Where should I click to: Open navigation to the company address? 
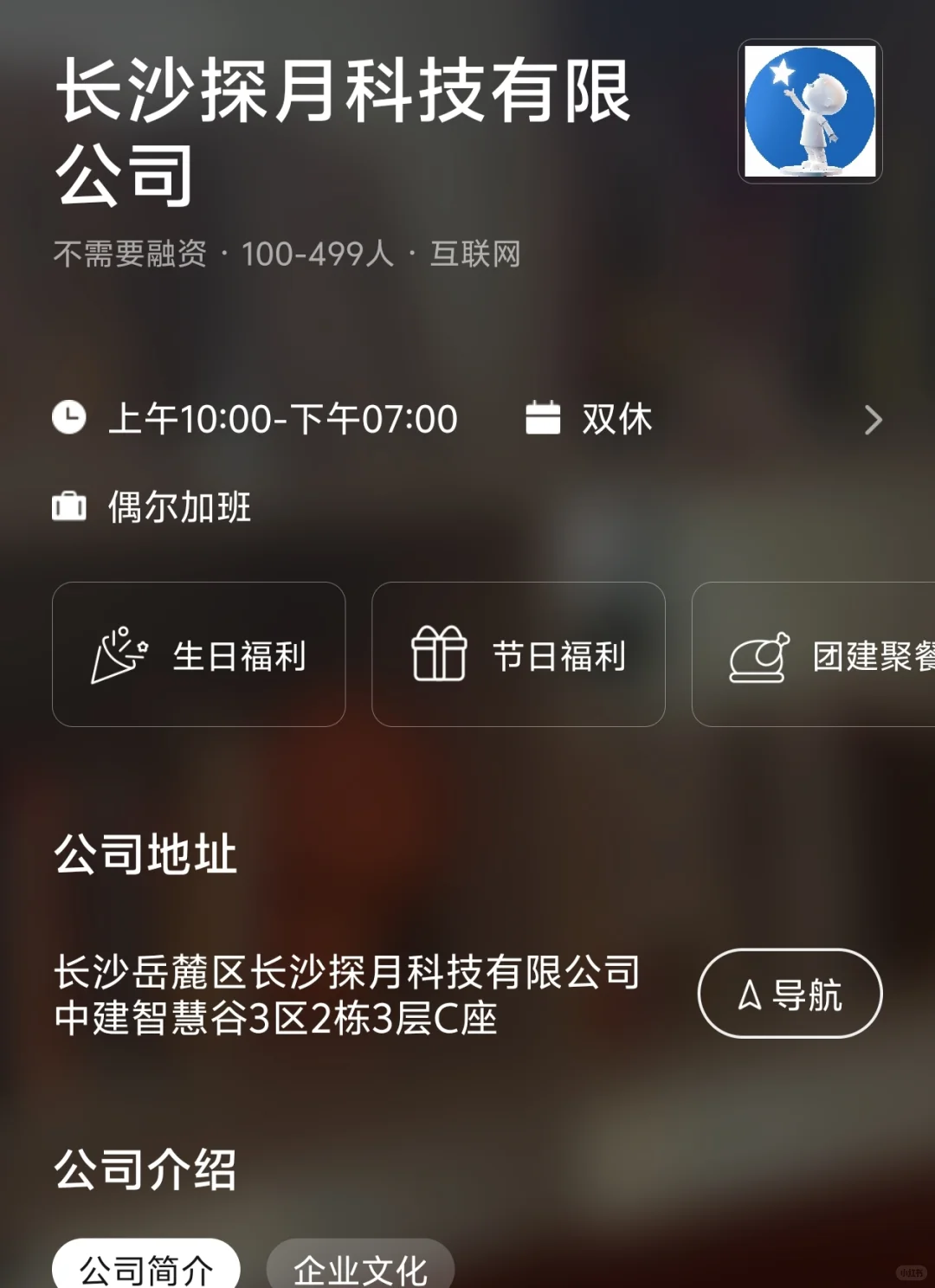(x=790, y=994)
